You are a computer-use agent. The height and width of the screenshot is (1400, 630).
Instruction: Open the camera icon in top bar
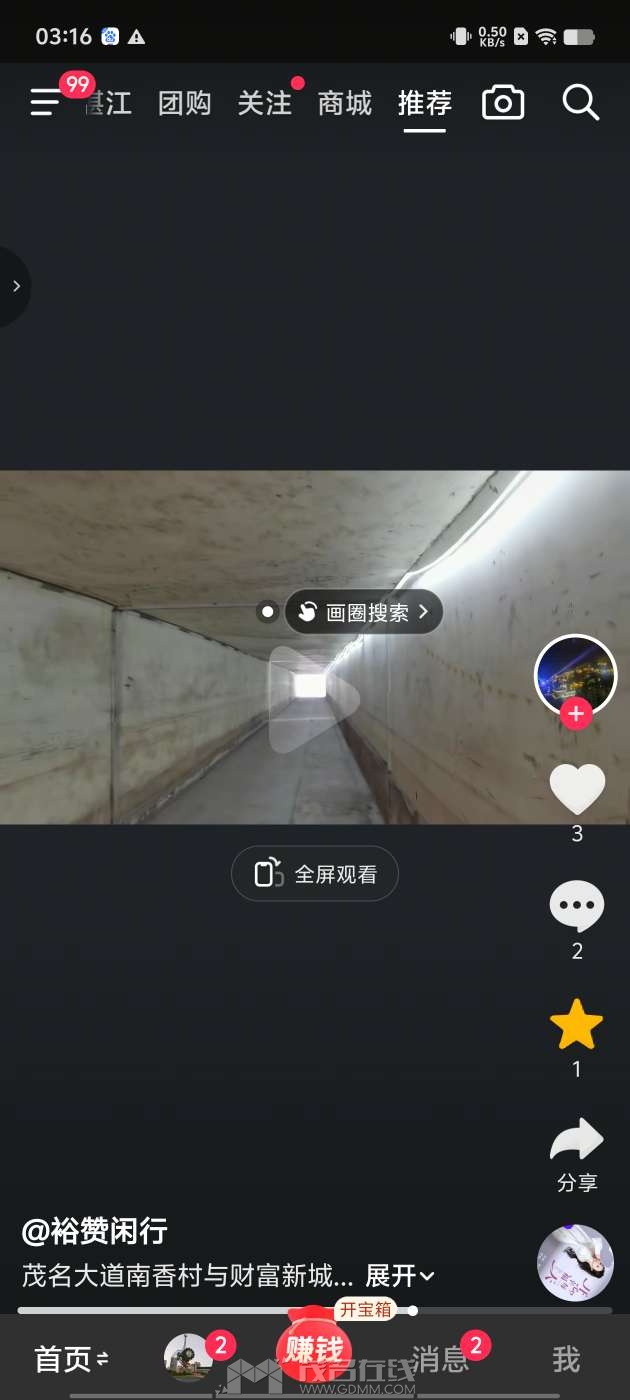[x=503, y=103]
